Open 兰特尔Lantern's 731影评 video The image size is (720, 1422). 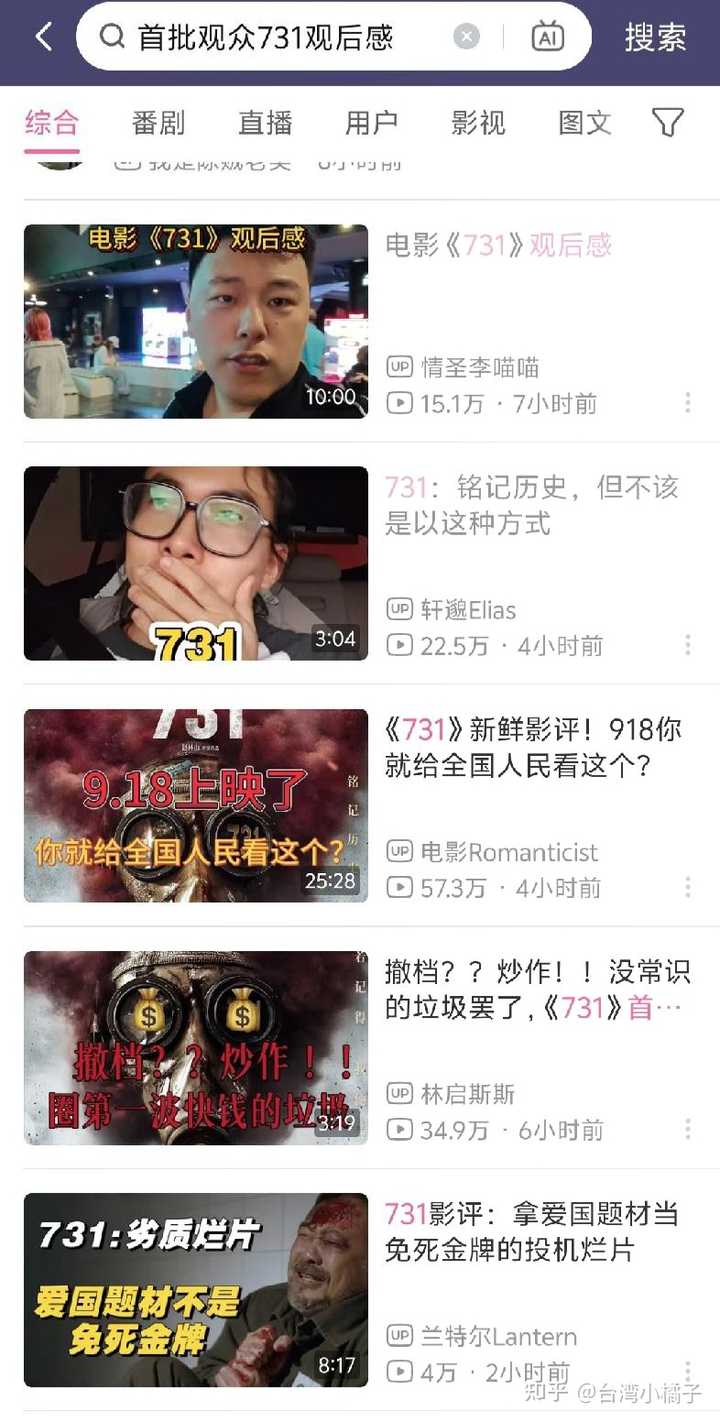click(196, 1289)
